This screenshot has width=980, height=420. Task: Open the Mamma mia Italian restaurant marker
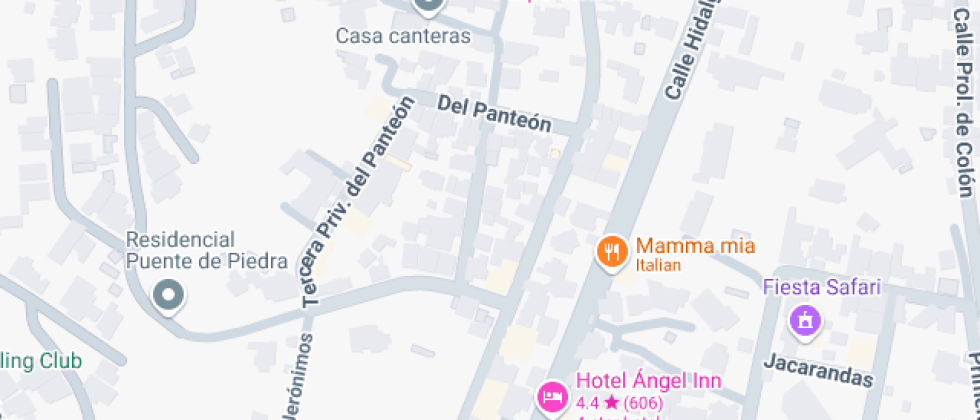click(x=612, y=252)
